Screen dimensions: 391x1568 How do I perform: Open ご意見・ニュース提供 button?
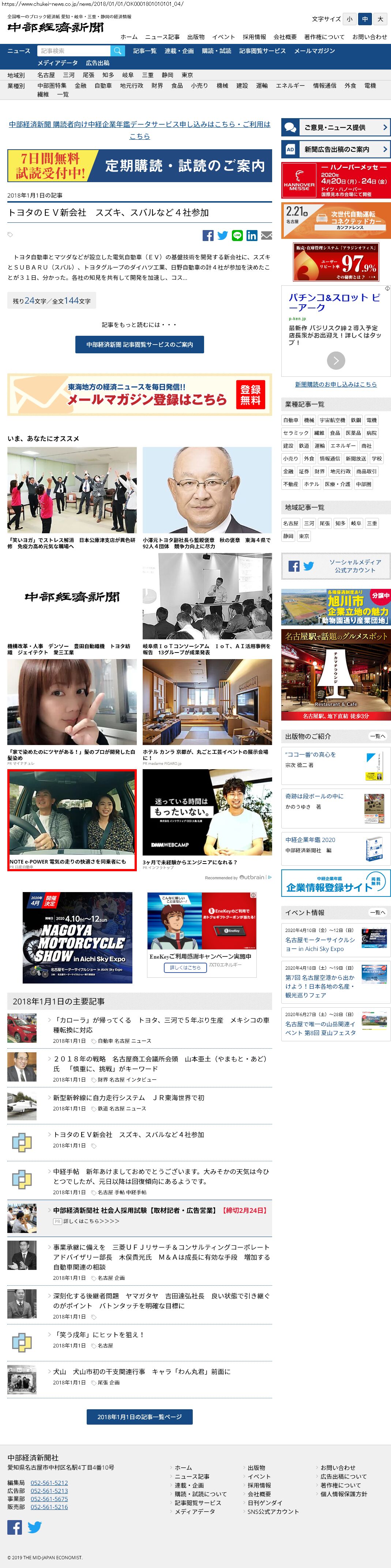[x=335, y=127]
